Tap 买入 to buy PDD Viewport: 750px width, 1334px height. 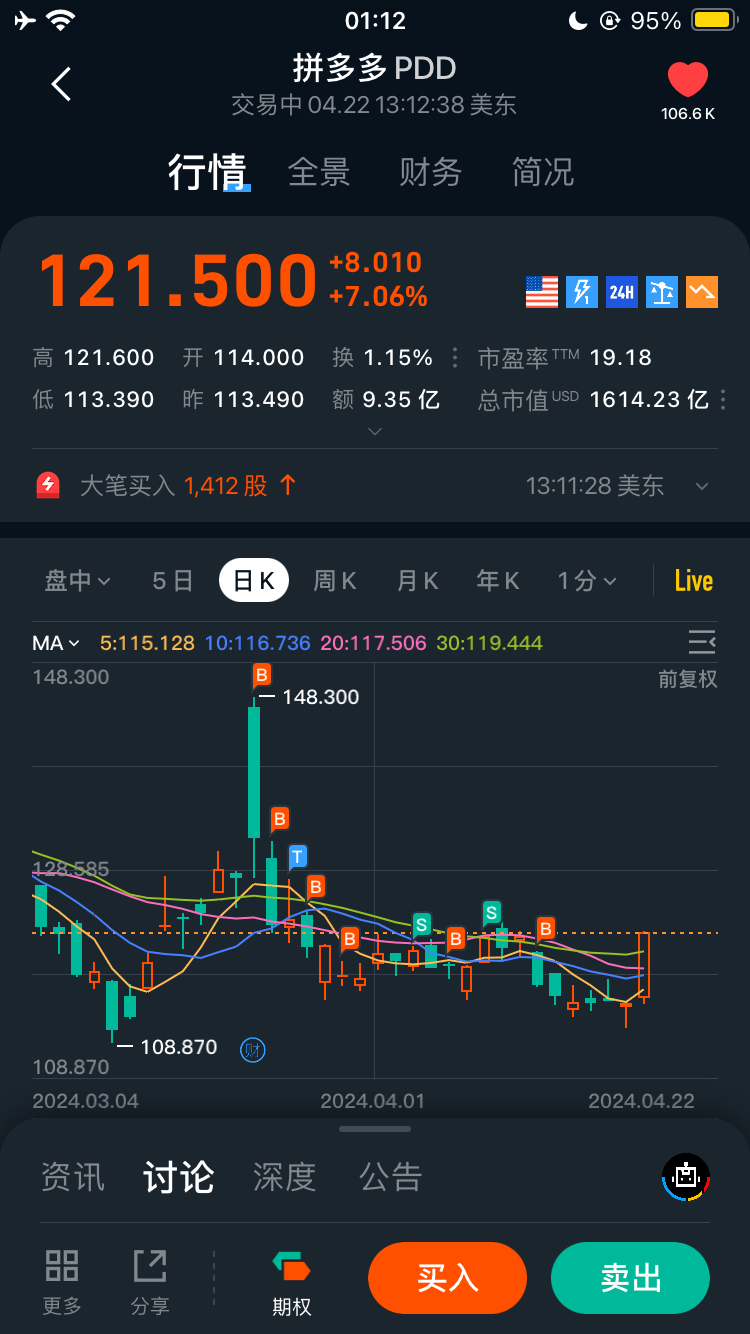click(447, 1277)
